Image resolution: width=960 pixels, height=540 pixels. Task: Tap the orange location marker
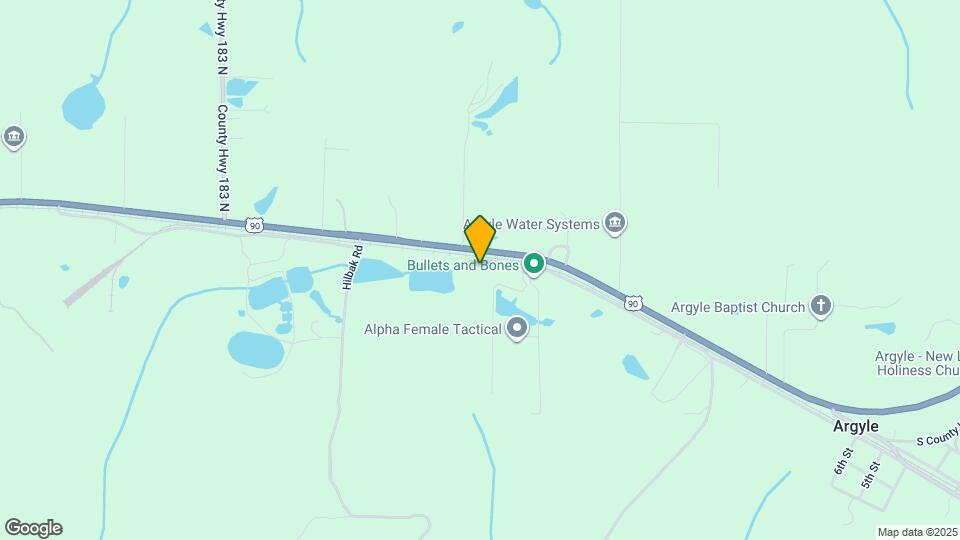coord(480,239)
